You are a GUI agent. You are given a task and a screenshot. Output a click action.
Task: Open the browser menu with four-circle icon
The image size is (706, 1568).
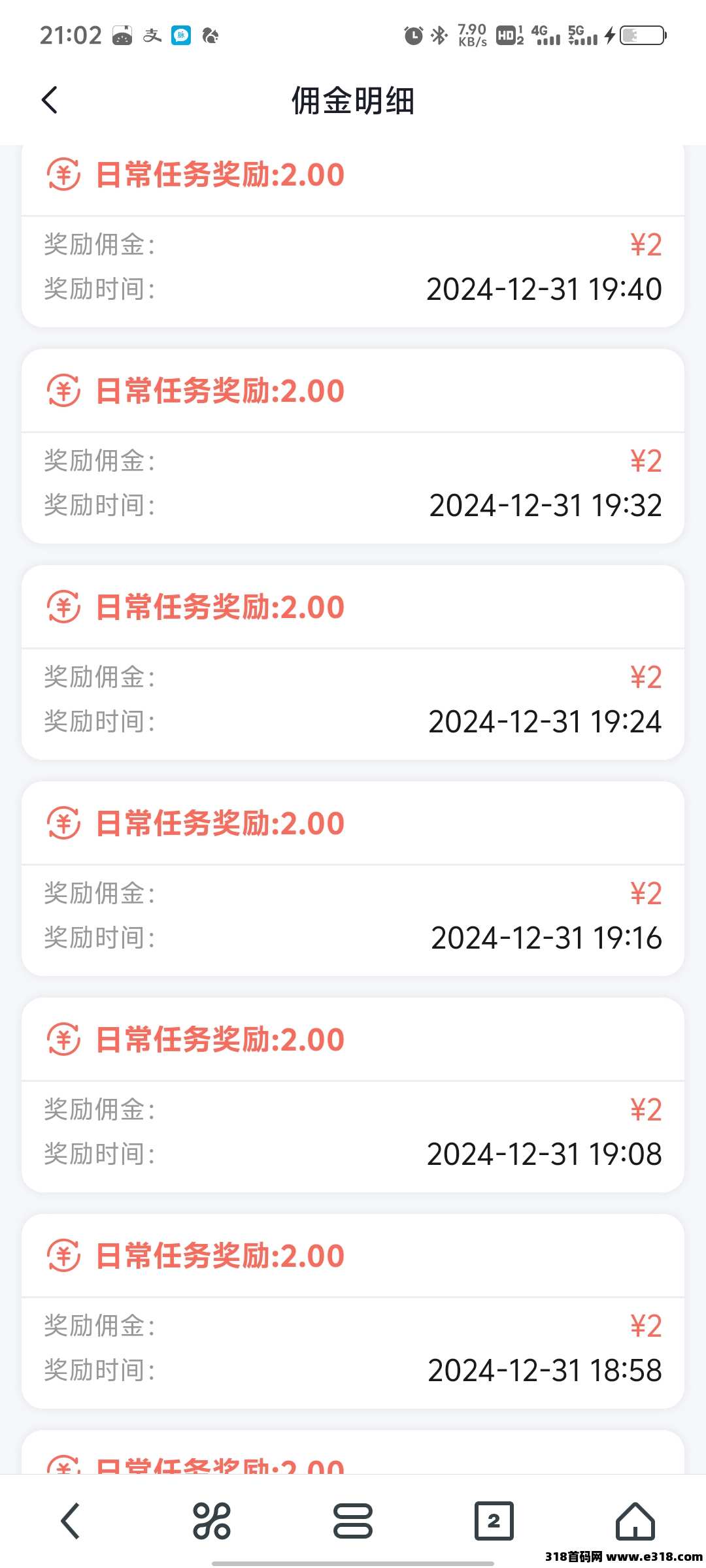[x=212, y=1521]
